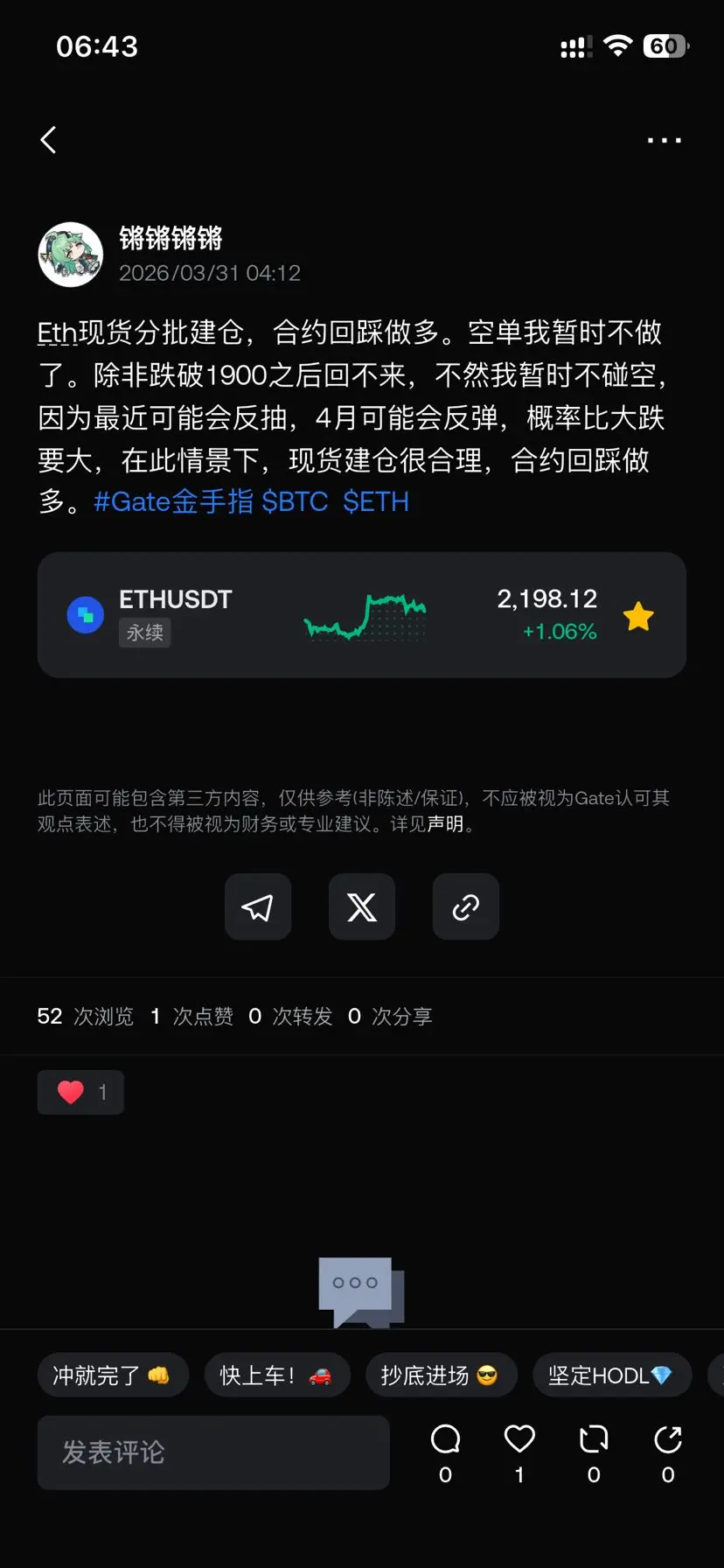
Task: Open the comment bubble icon at bottom
Action: (444, 1439)
